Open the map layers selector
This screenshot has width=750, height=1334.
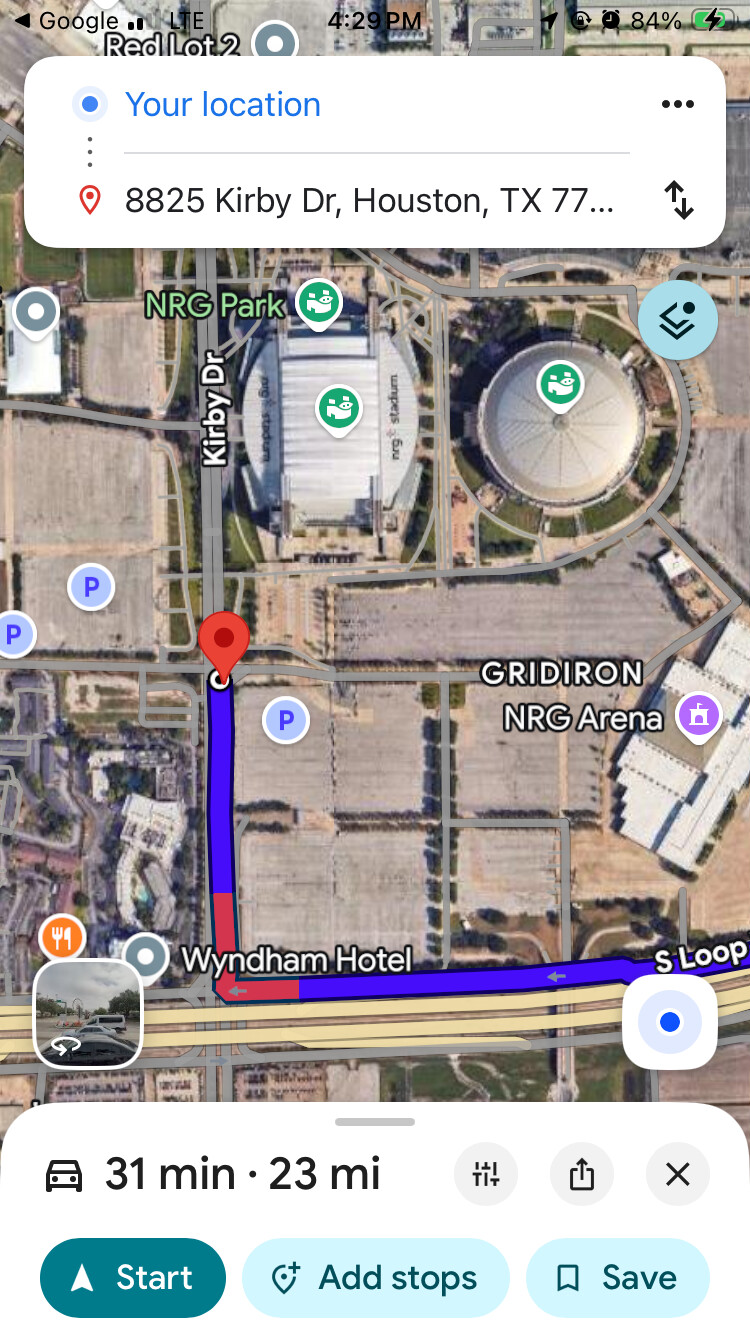click(x=677, y=320)
